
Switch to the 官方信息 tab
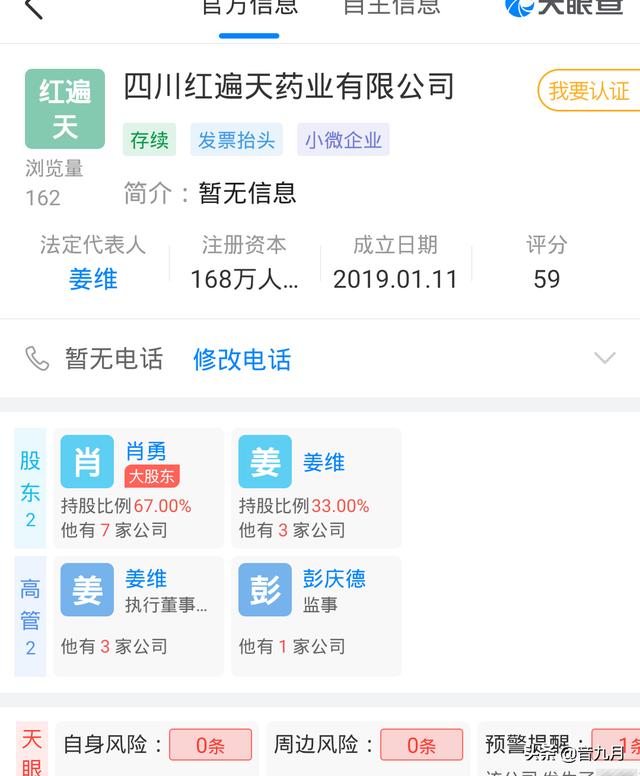[249, 8]
